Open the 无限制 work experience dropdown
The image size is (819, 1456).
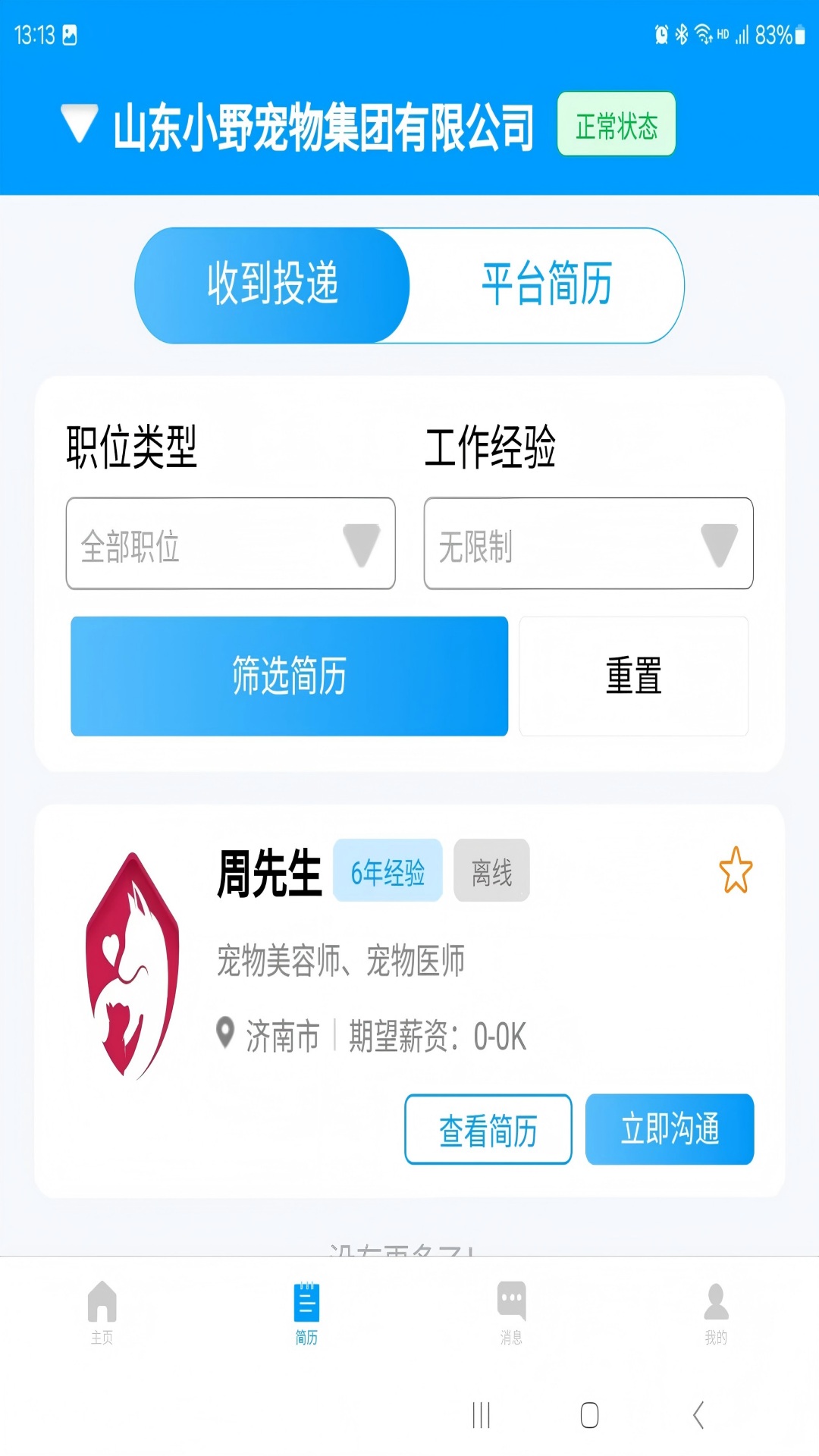(x=589, y=543)
